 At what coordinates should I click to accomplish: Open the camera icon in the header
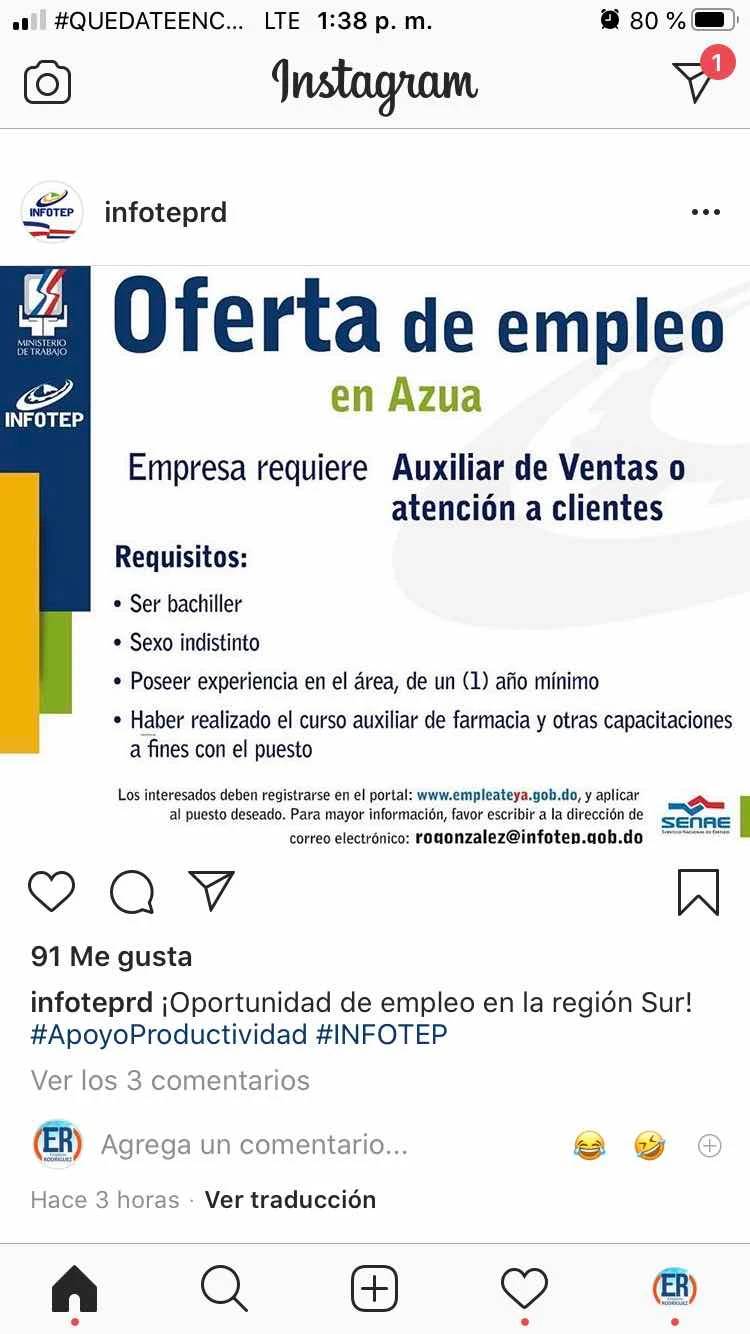(x=47, y=83)
